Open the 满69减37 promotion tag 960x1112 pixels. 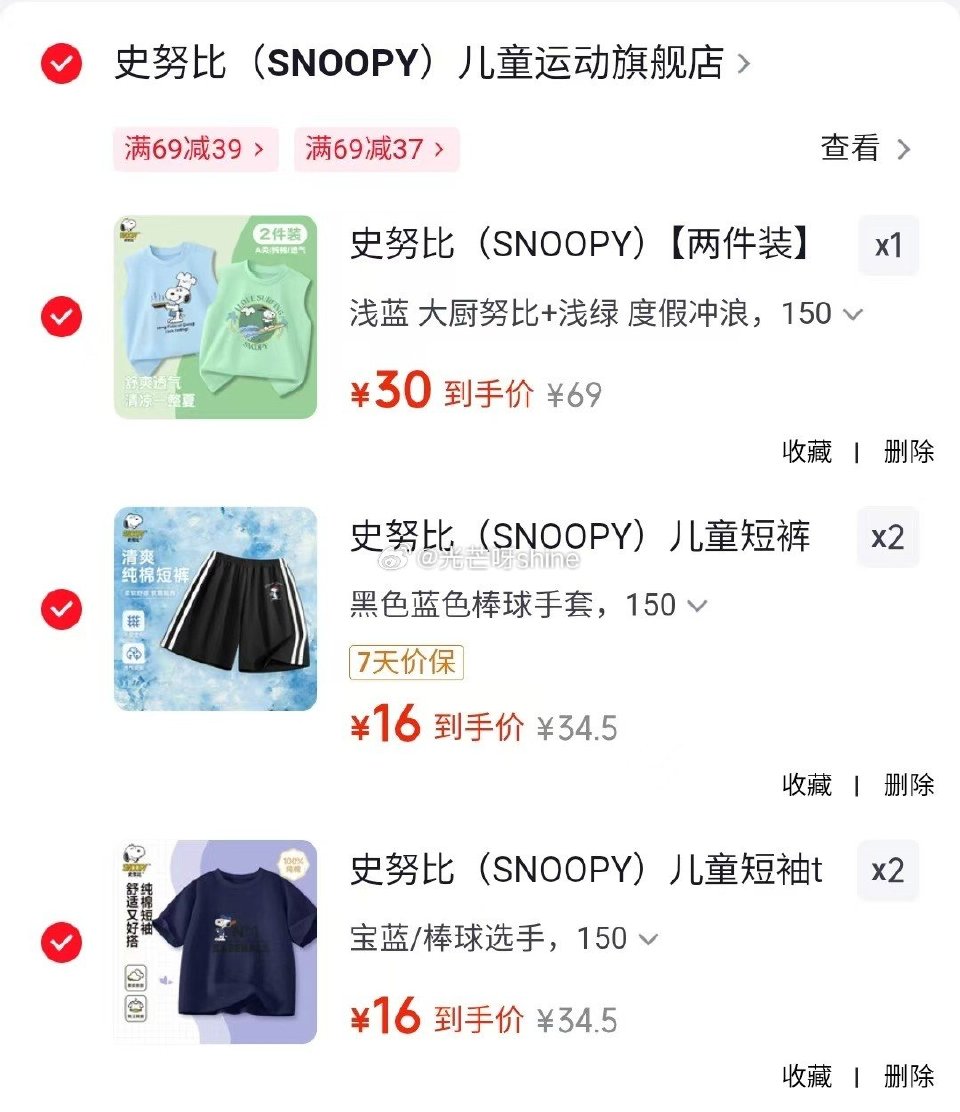coord(376,148)
